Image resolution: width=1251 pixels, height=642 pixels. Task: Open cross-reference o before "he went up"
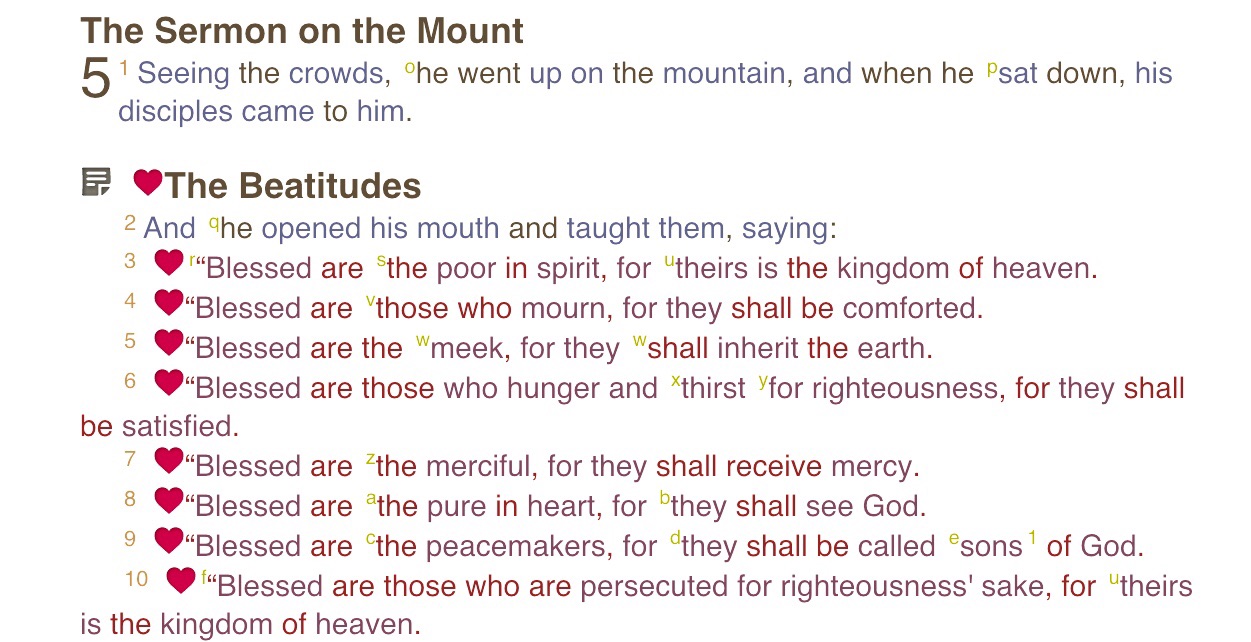[x=409, y=68]
